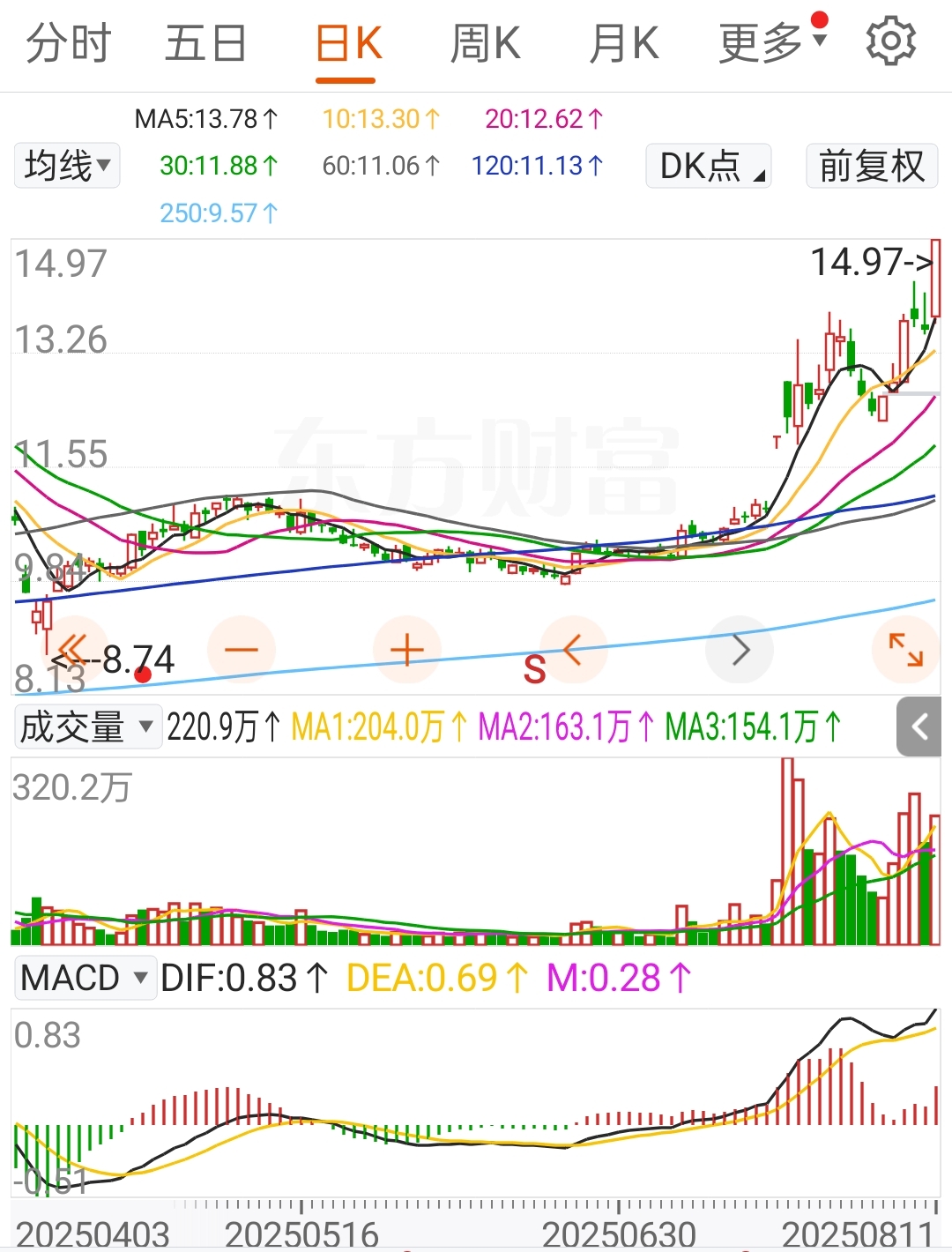Viewport: 952px width, 1252px height.
Task: Move chart left with left arrow
Action: pos(574,650)
